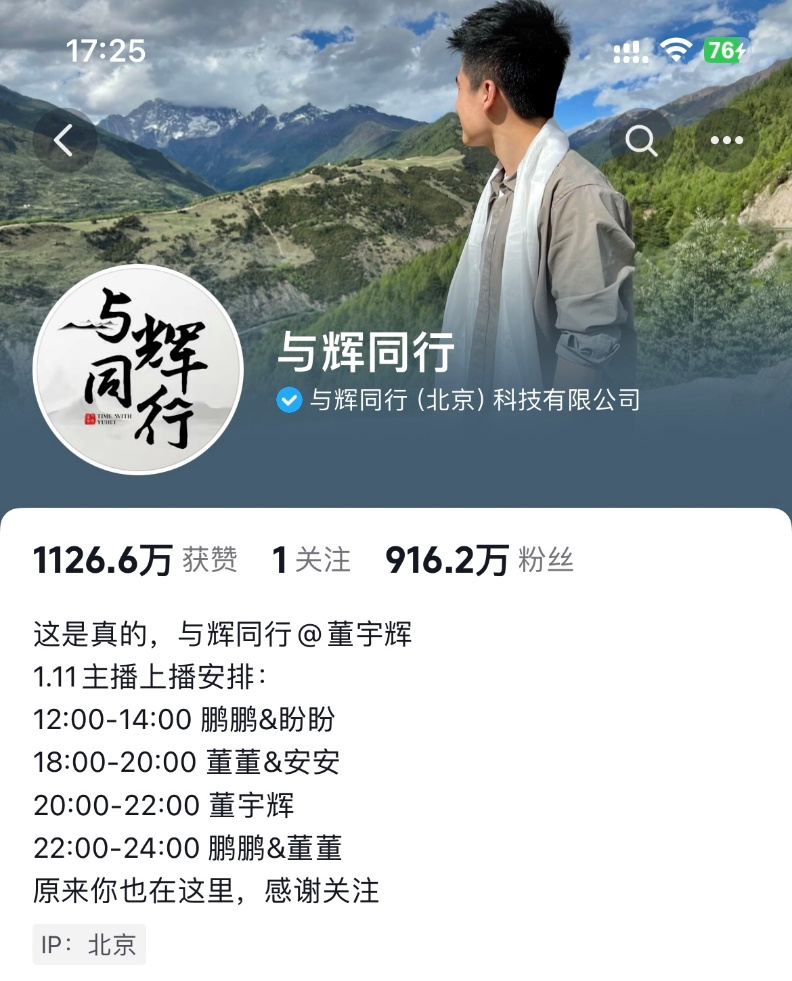Open search on this profile

coord(641,141)
